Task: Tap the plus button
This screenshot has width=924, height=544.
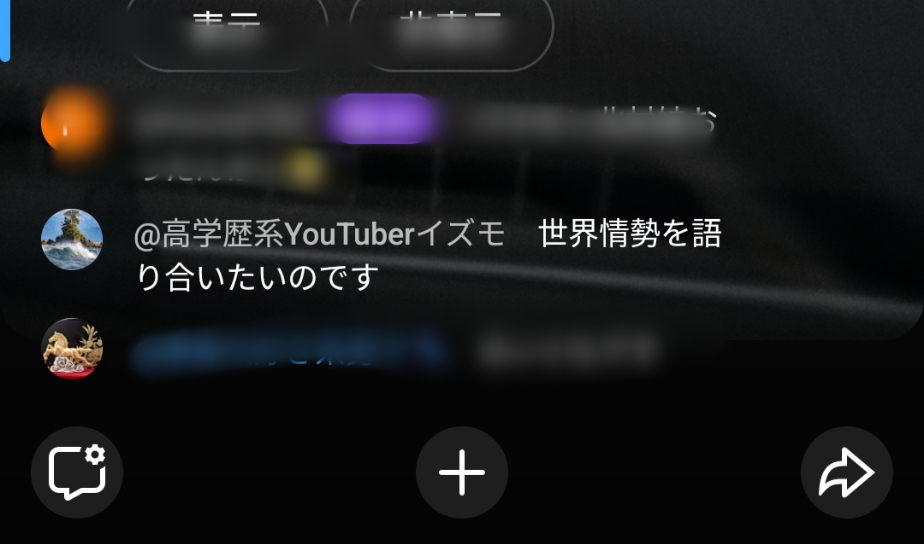Action: click(462, 473)
